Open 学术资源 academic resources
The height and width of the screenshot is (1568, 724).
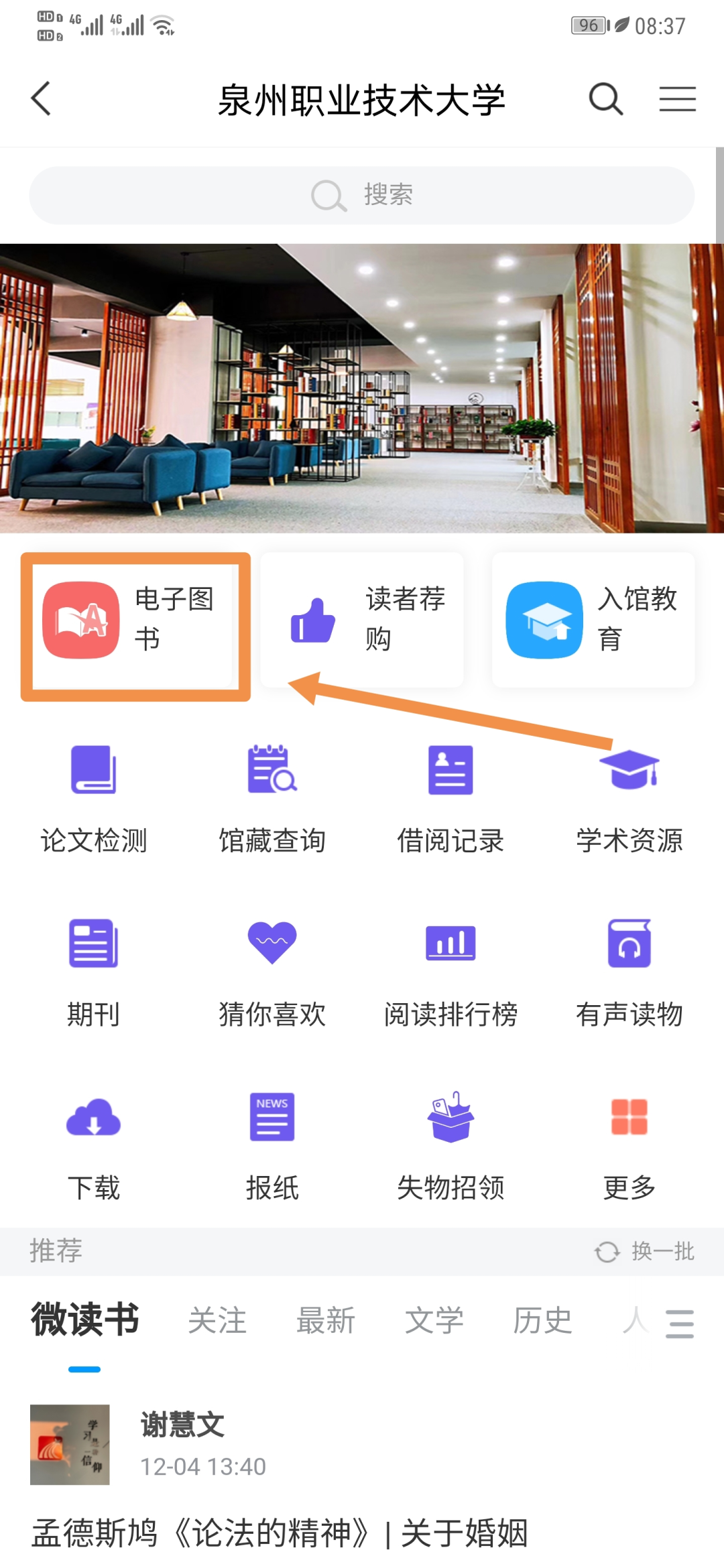(629, 797)
